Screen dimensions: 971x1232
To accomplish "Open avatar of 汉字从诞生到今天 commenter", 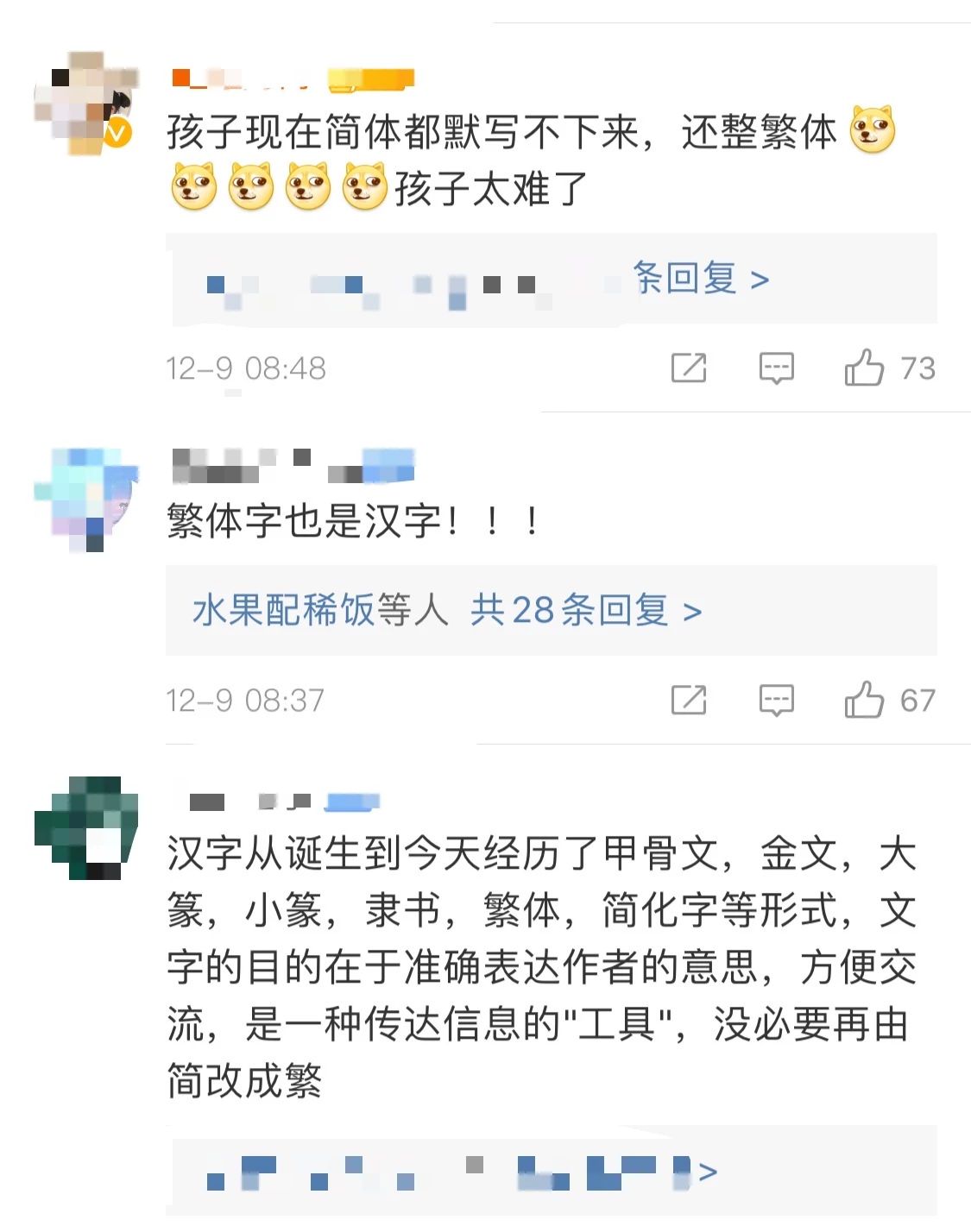I will click(85, 828).
